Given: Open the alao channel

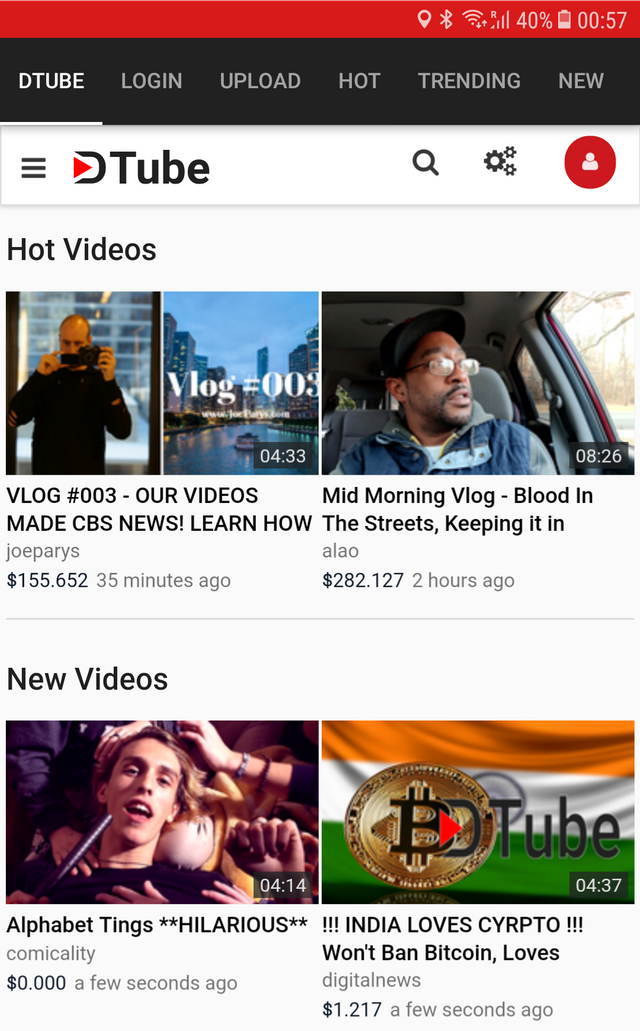Looking at the screenshot, I should (x=340, y=551).
